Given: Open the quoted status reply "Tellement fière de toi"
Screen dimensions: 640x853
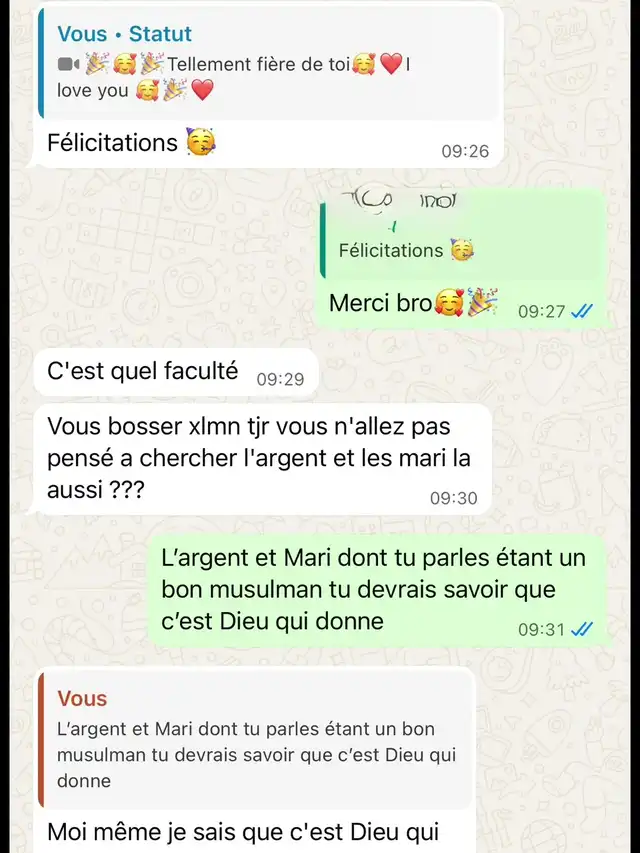Looking at the screenshot, I should pos(266,64).
